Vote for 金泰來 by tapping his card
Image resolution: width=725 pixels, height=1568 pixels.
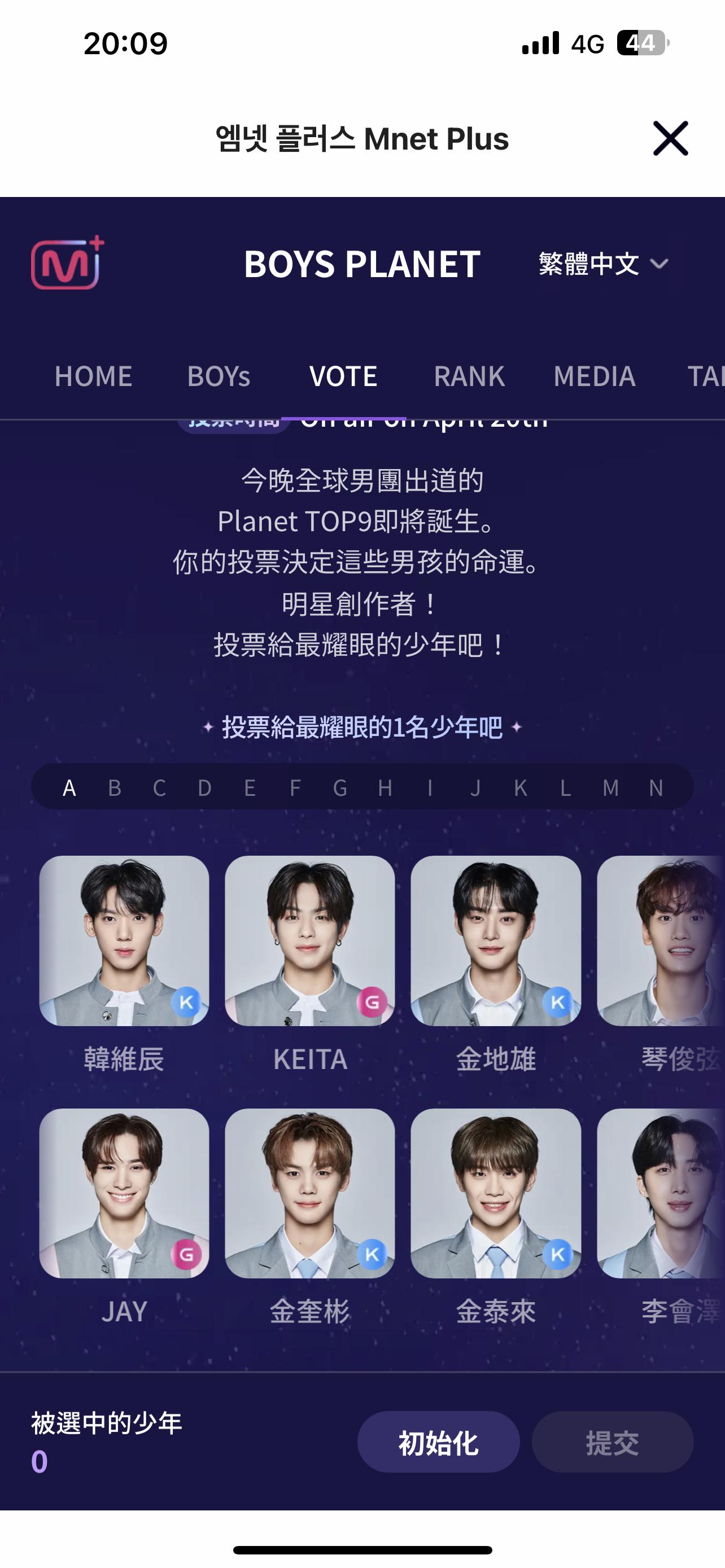coord(496,1193)
